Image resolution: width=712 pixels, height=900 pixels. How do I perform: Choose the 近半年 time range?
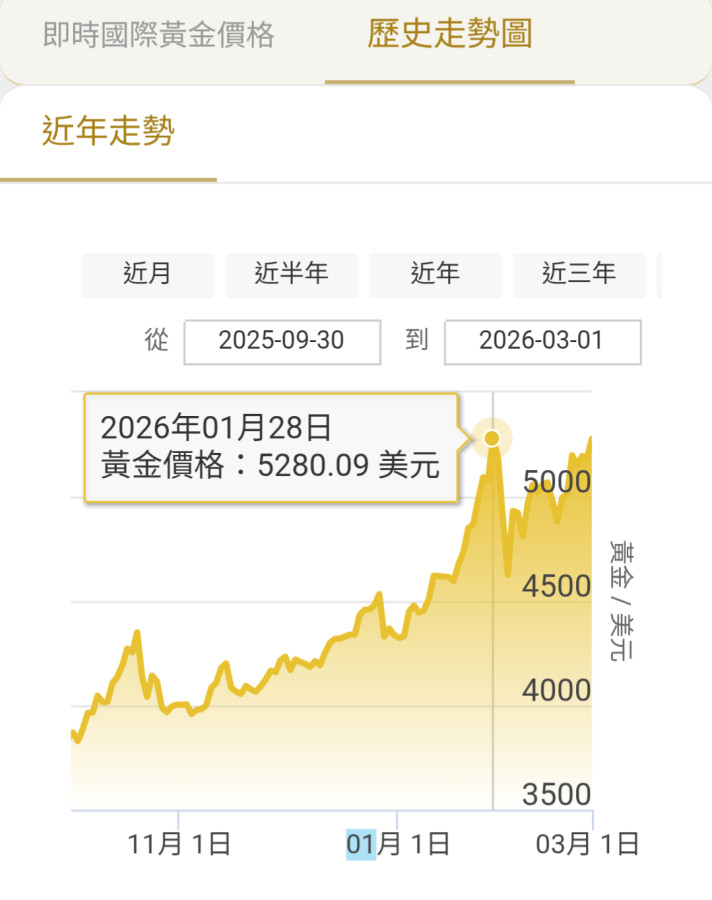tap(291, 274)
